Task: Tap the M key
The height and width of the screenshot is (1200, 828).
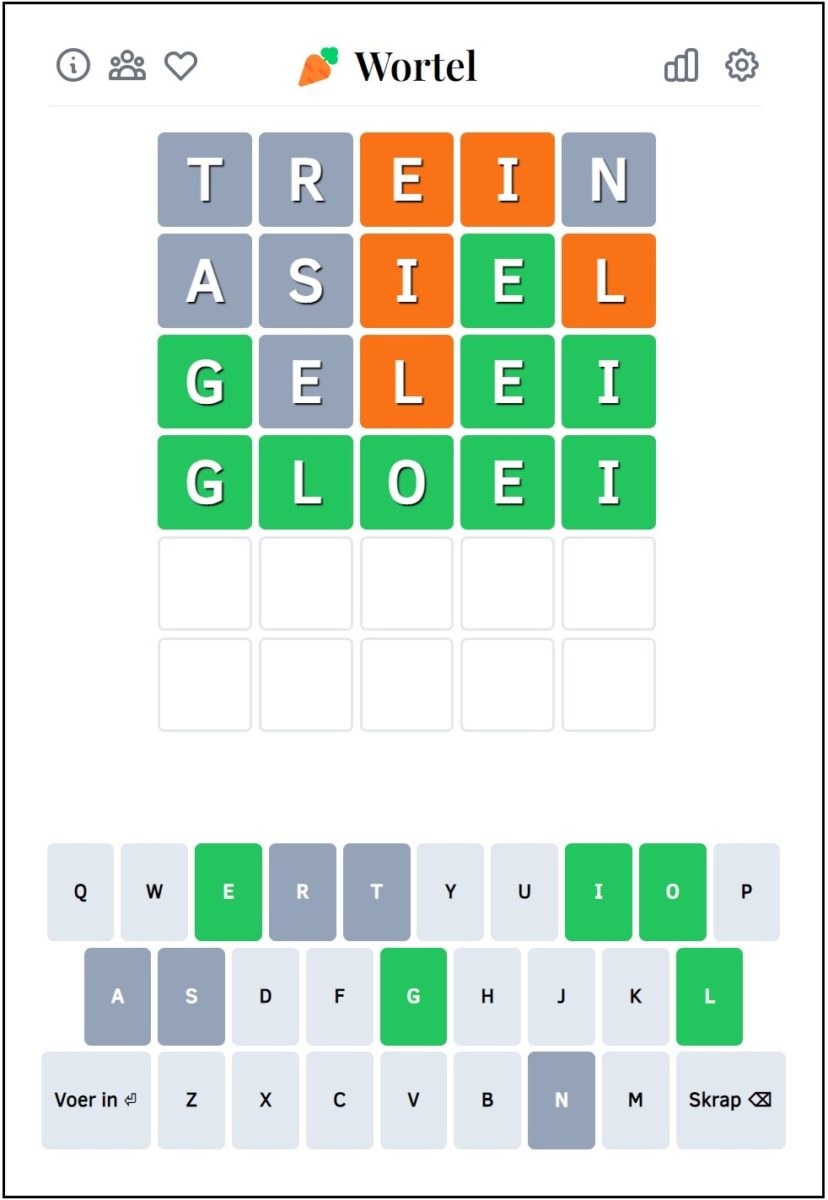Action: click(x=635, y=1100)
